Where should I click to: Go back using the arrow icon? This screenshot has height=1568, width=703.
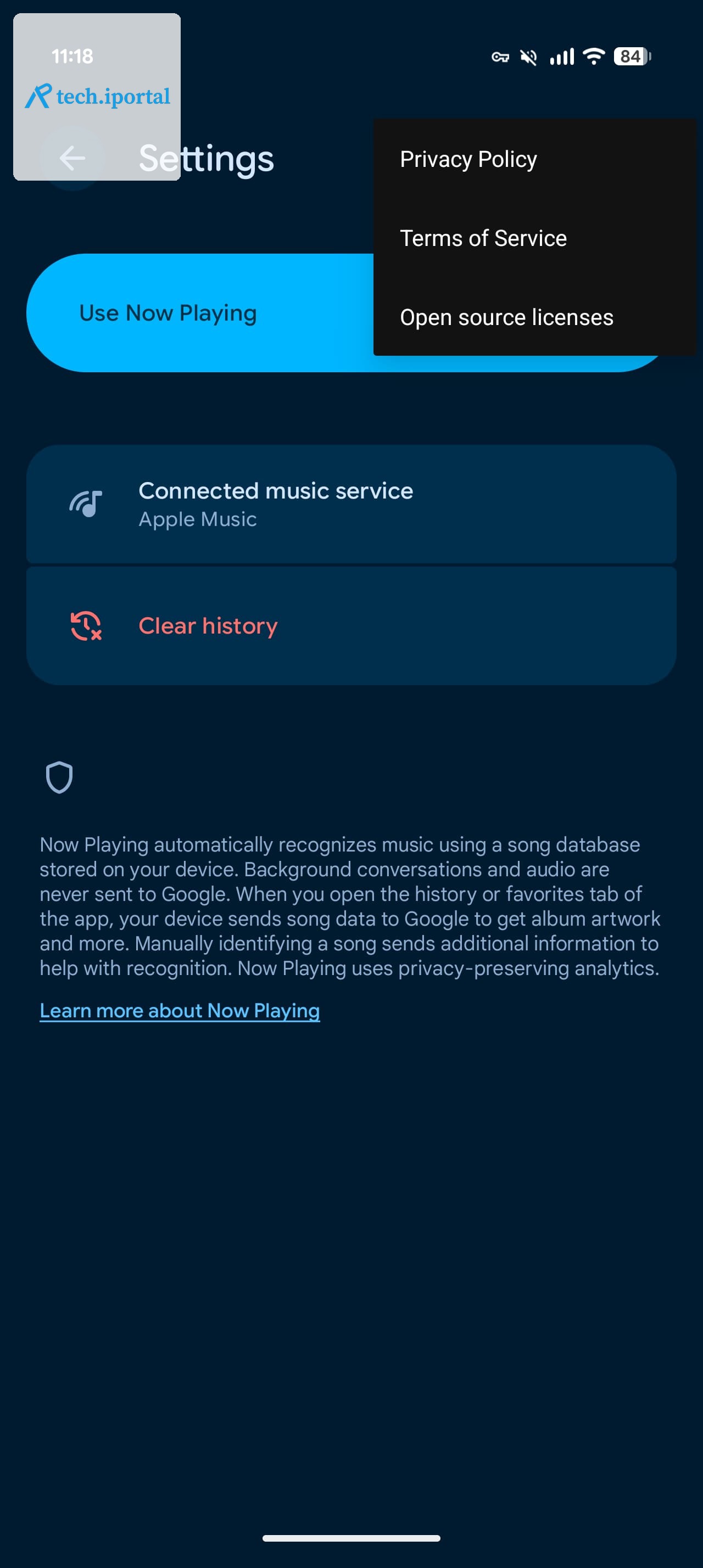(x=72, y=158)
